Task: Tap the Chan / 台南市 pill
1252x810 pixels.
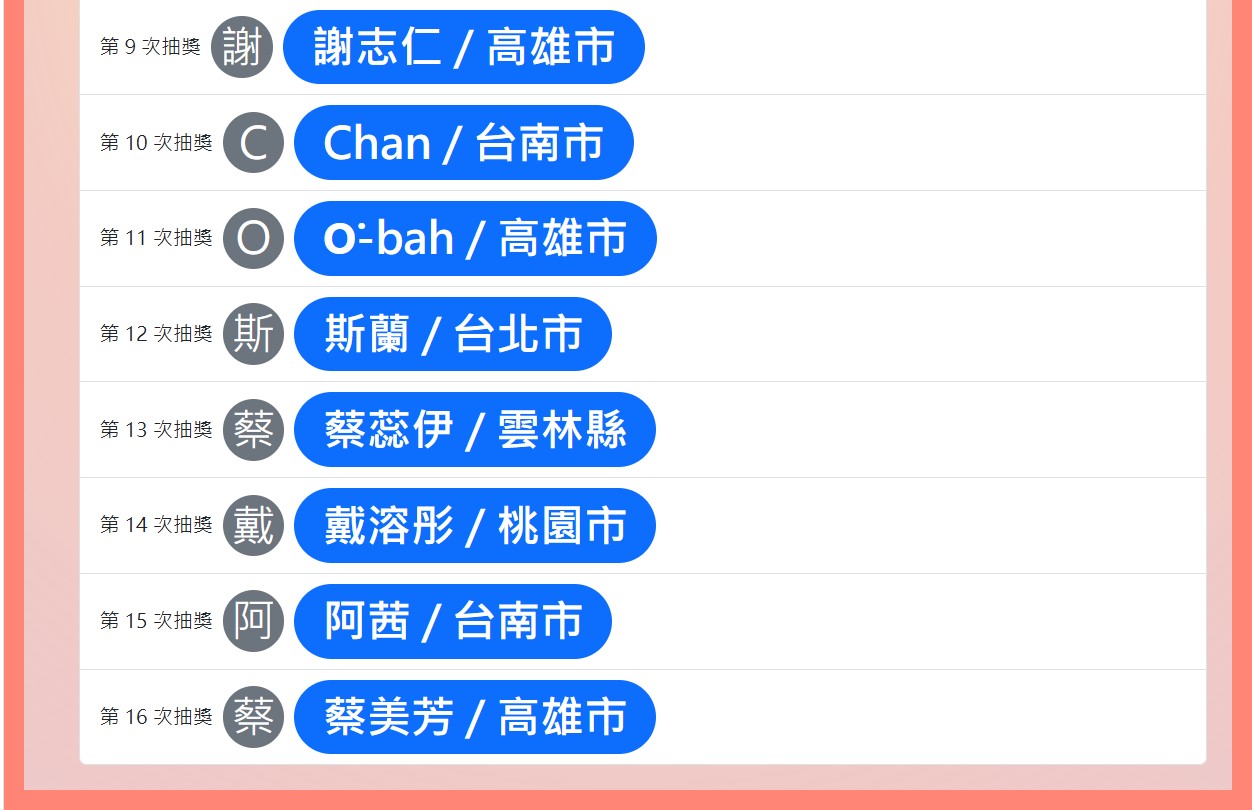Action: [463, 143]
